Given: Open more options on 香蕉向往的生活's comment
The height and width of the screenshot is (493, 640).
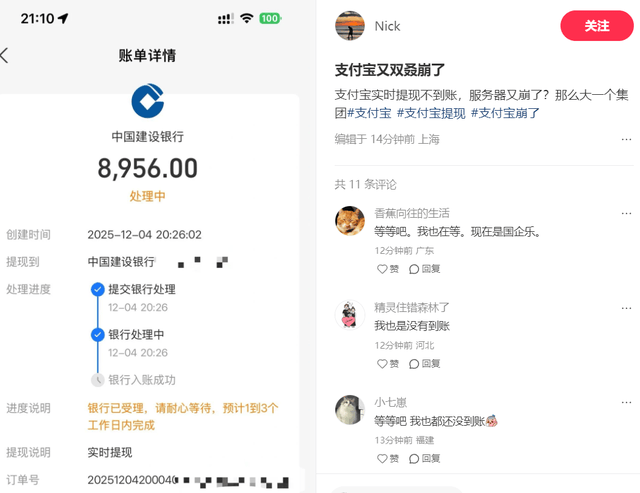Looking at the screenshot, I should (x=626, y=213).
